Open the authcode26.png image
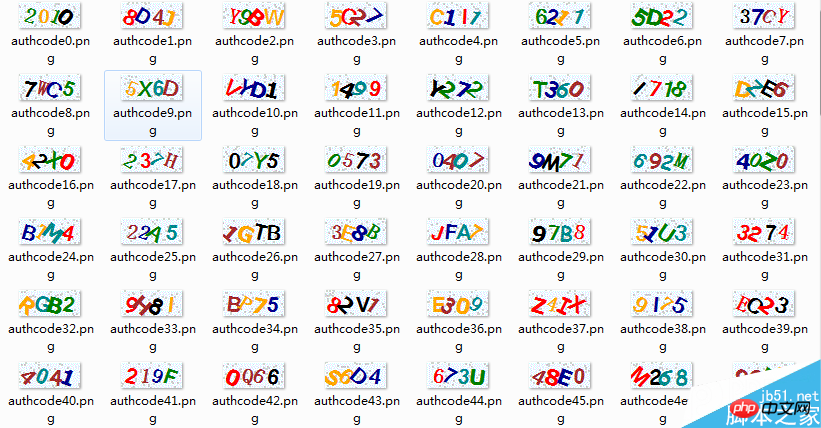821x428 pixels. [x=254, y=233]
